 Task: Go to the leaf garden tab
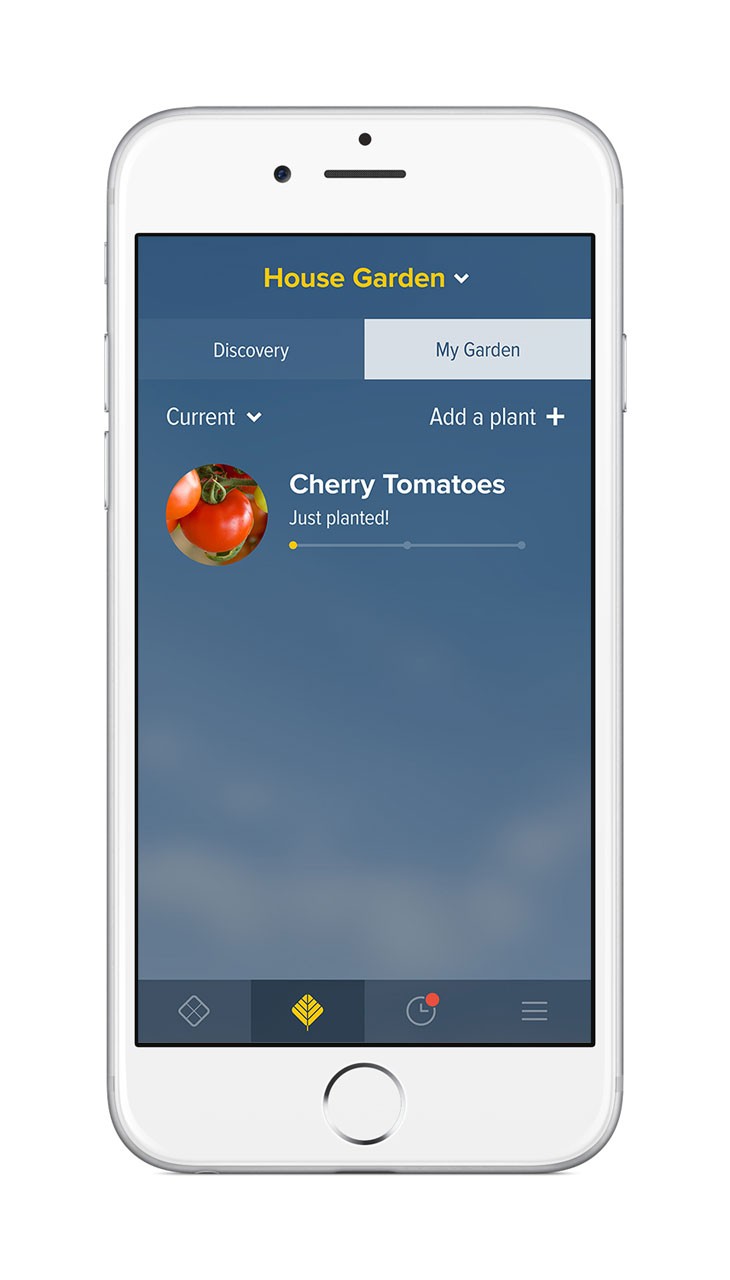click(307, 1011)
